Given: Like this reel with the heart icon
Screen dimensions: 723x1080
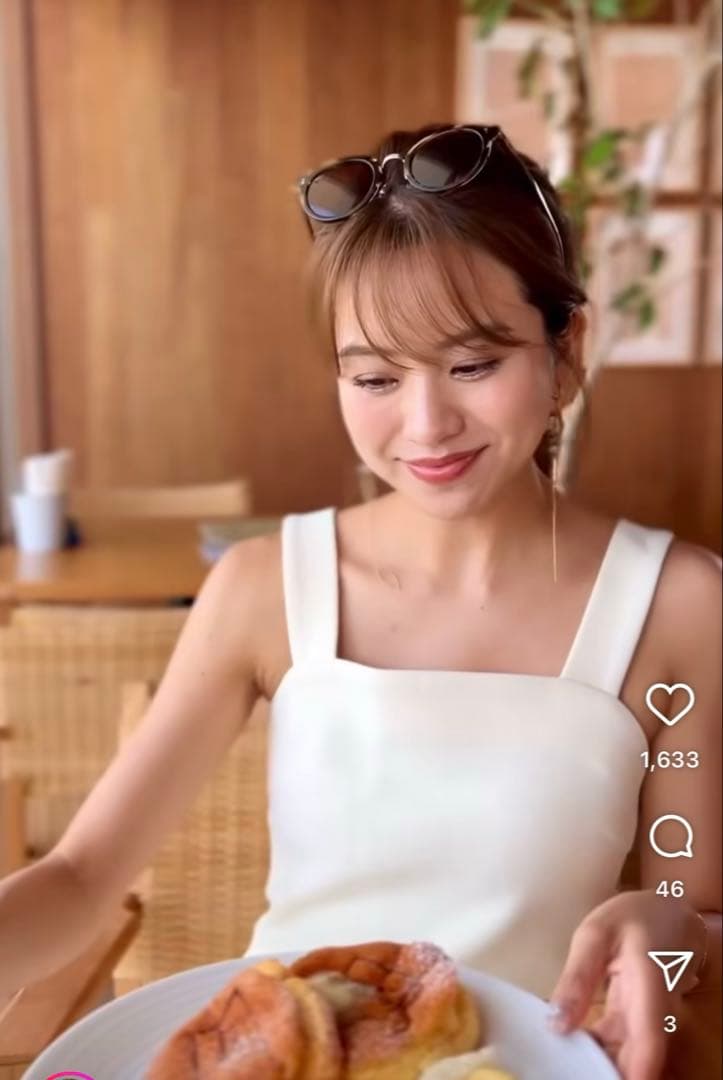Looking at the screenshot, I should pos(669,705).
